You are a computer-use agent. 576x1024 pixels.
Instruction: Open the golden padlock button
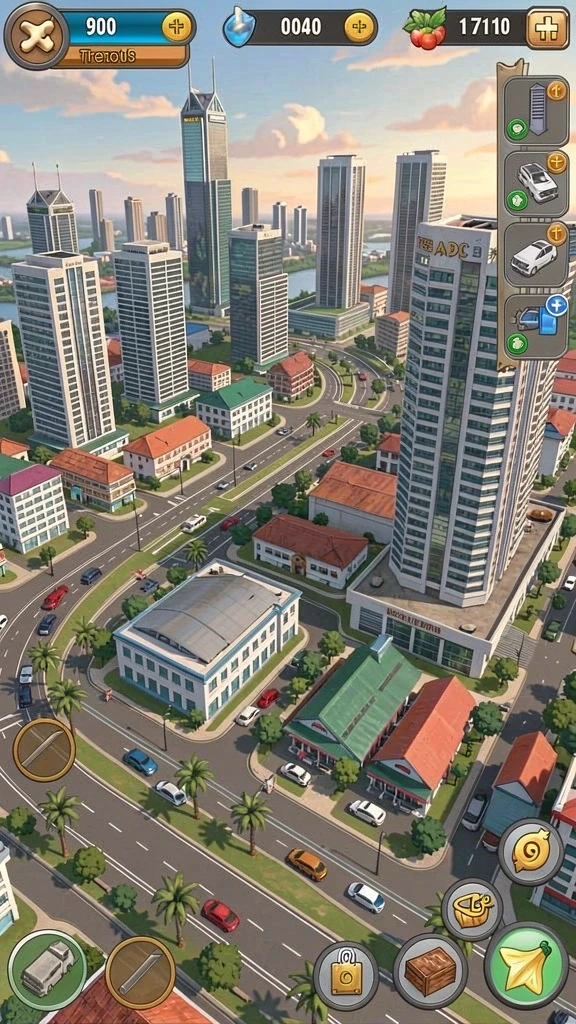(346, 976)
